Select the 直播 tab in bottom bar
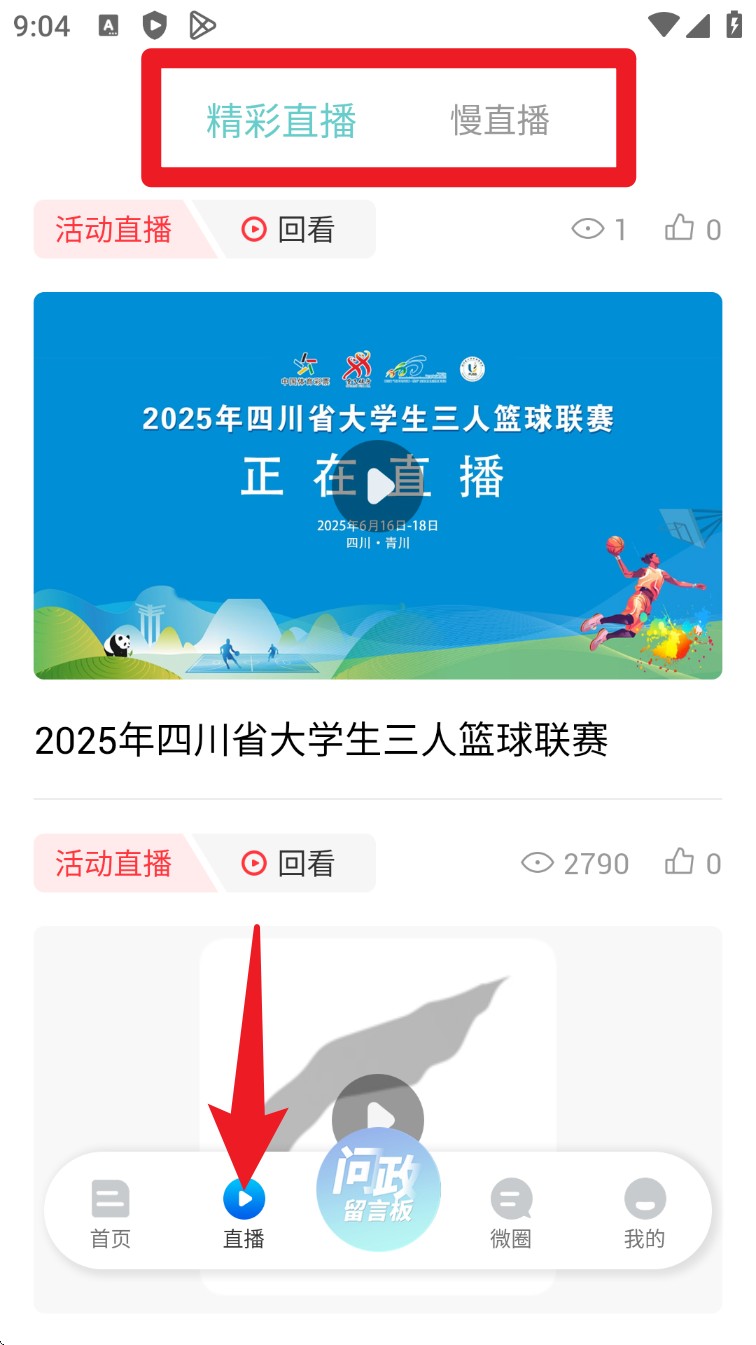756x1345 pixels. (x=244, y=1213)
